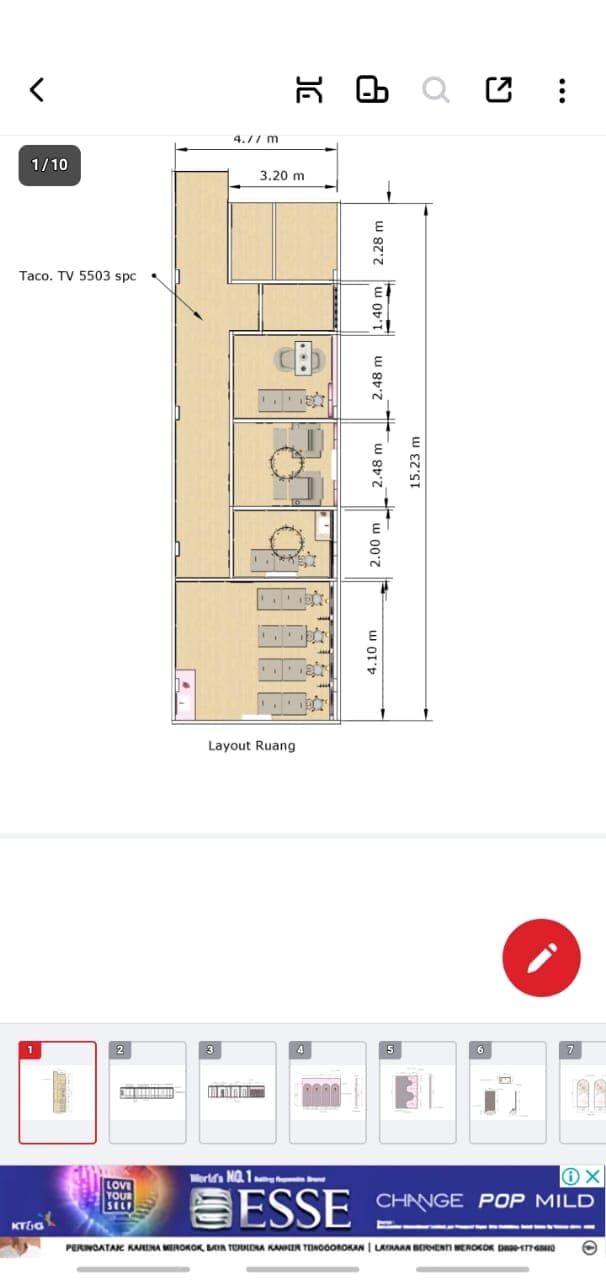606x1280 pixels.
Task: Jump to page 2 thumbnail
Action: [x=148, y=1092]
